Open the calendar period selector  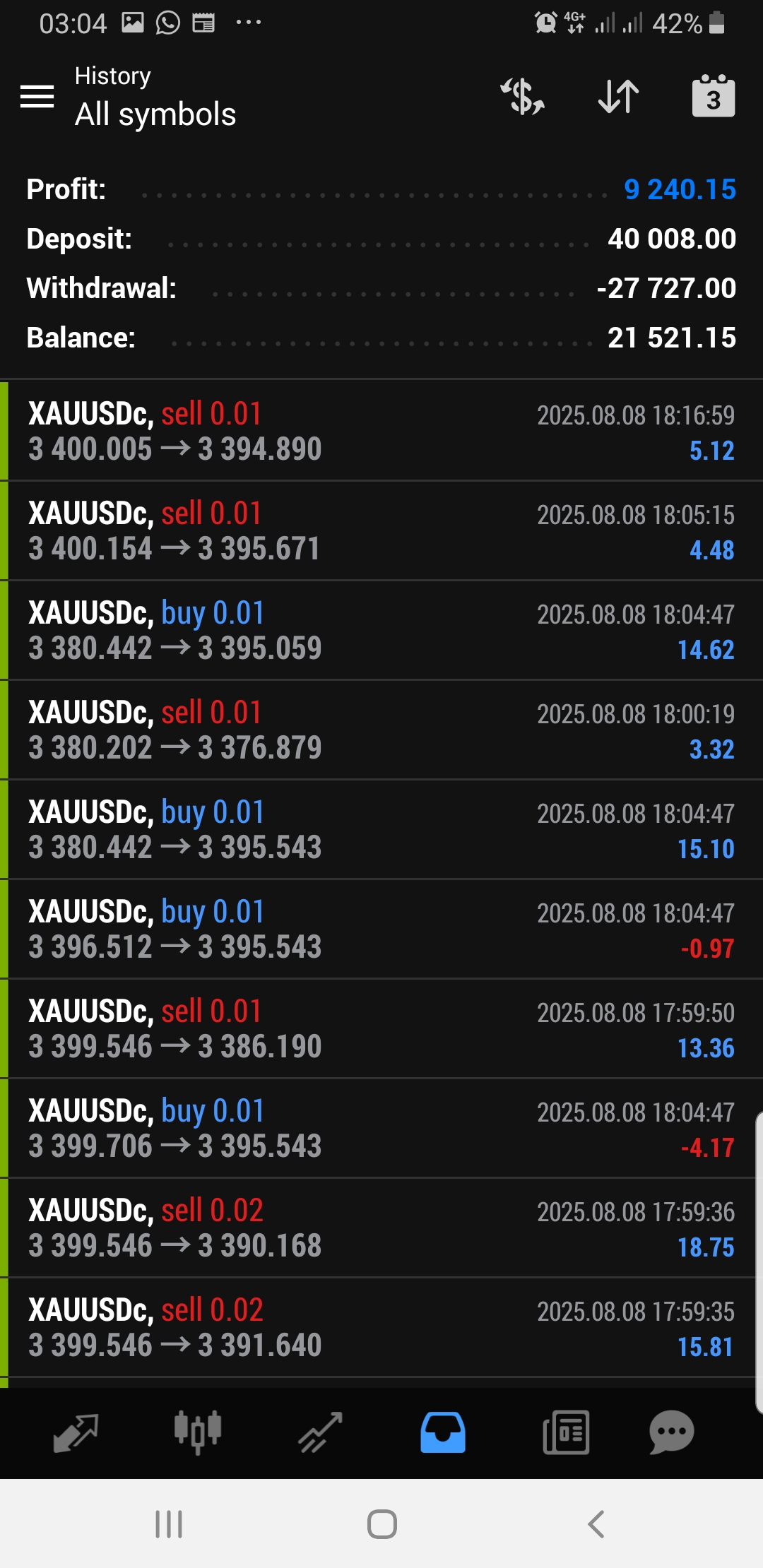tap(713, 97)
